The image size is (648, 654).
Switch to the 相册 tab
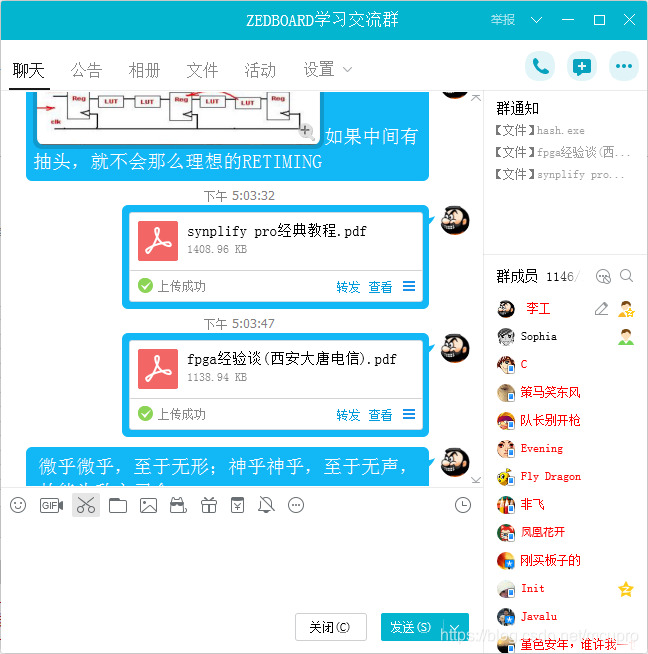[144, 70]
